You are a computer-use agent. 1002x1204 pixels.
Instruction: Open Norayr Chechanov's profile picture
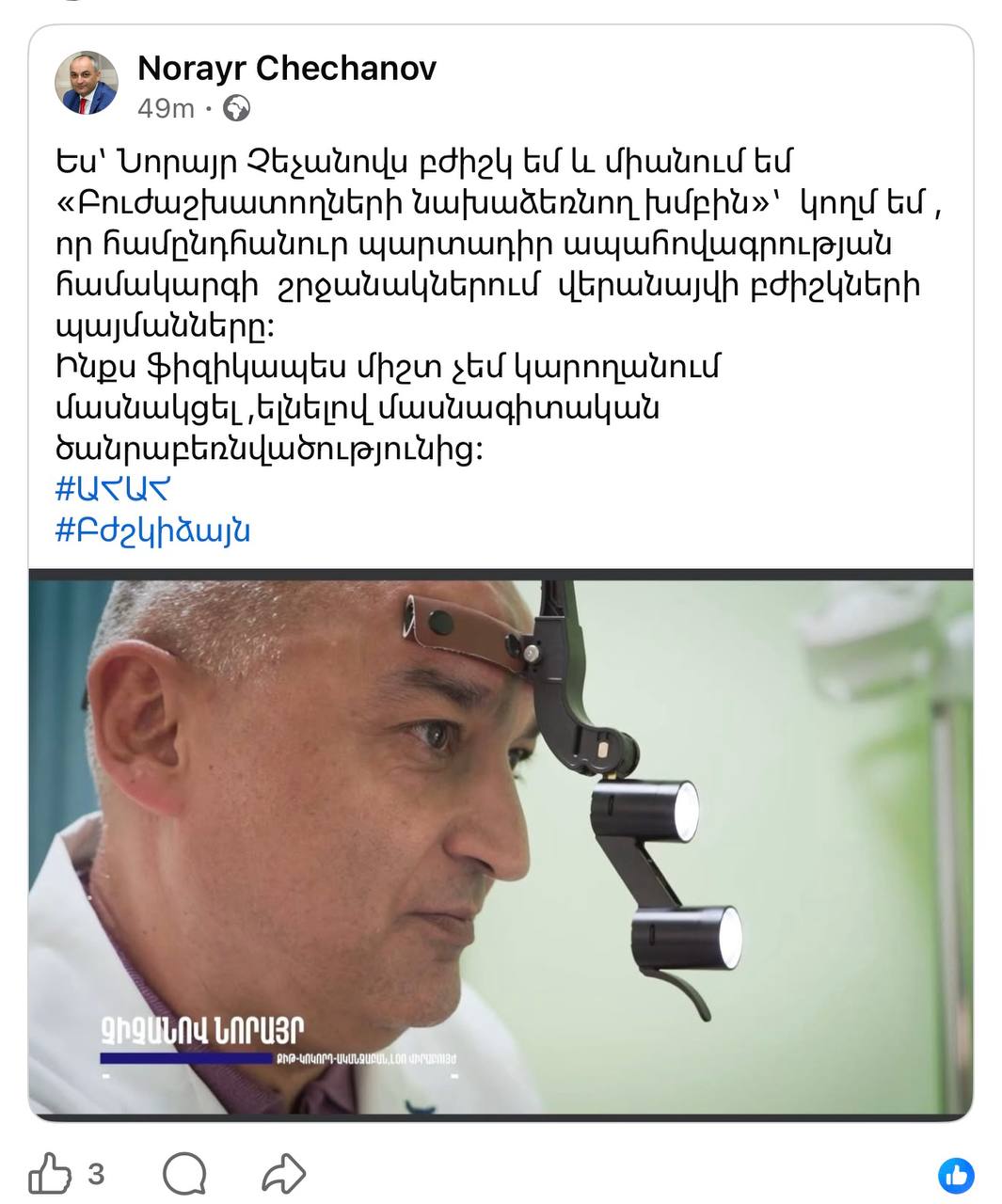[x=87, y=83]
